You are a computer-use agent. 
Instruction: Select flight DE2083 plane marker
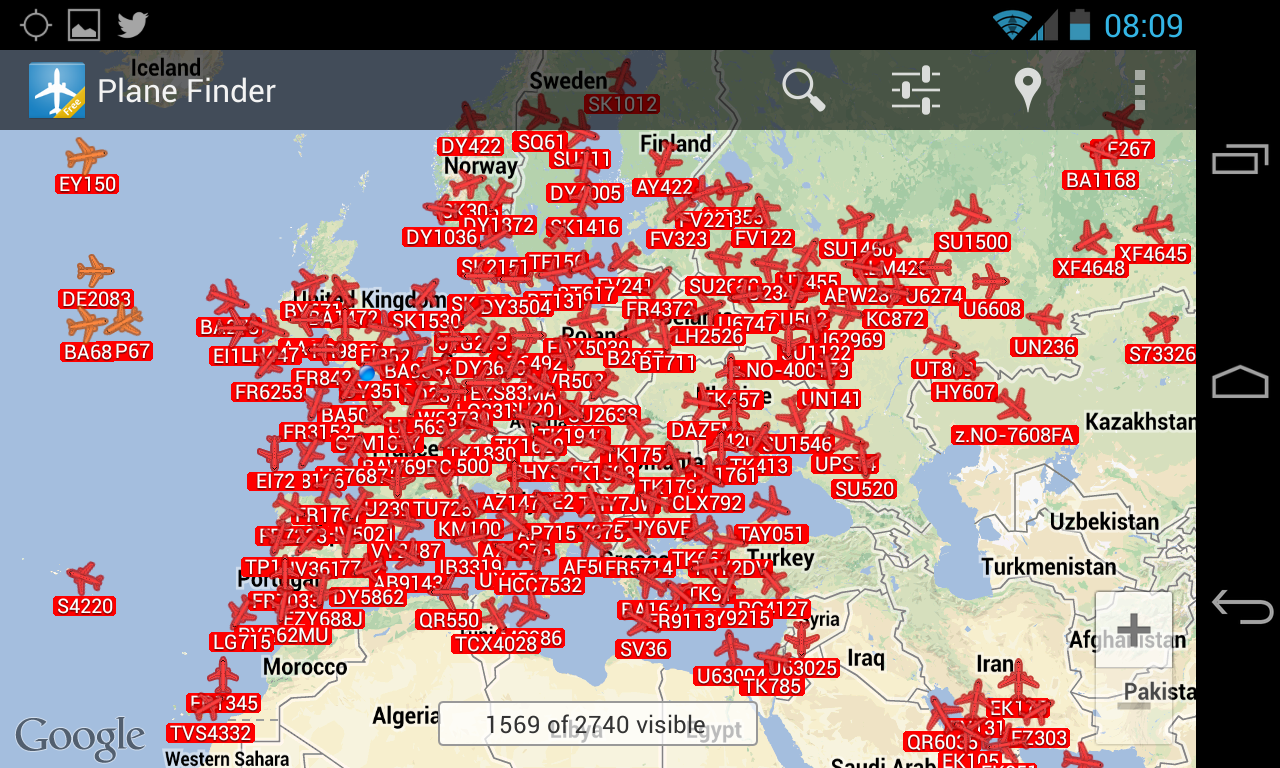click(x=95, y=271)
